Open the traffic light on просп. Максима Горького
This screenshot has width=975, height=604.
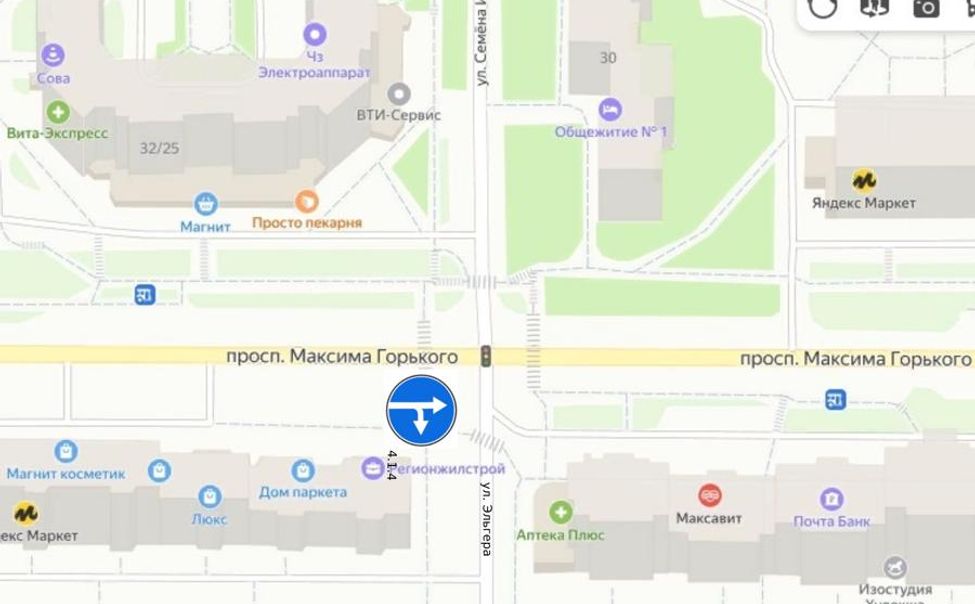point(486,357)
